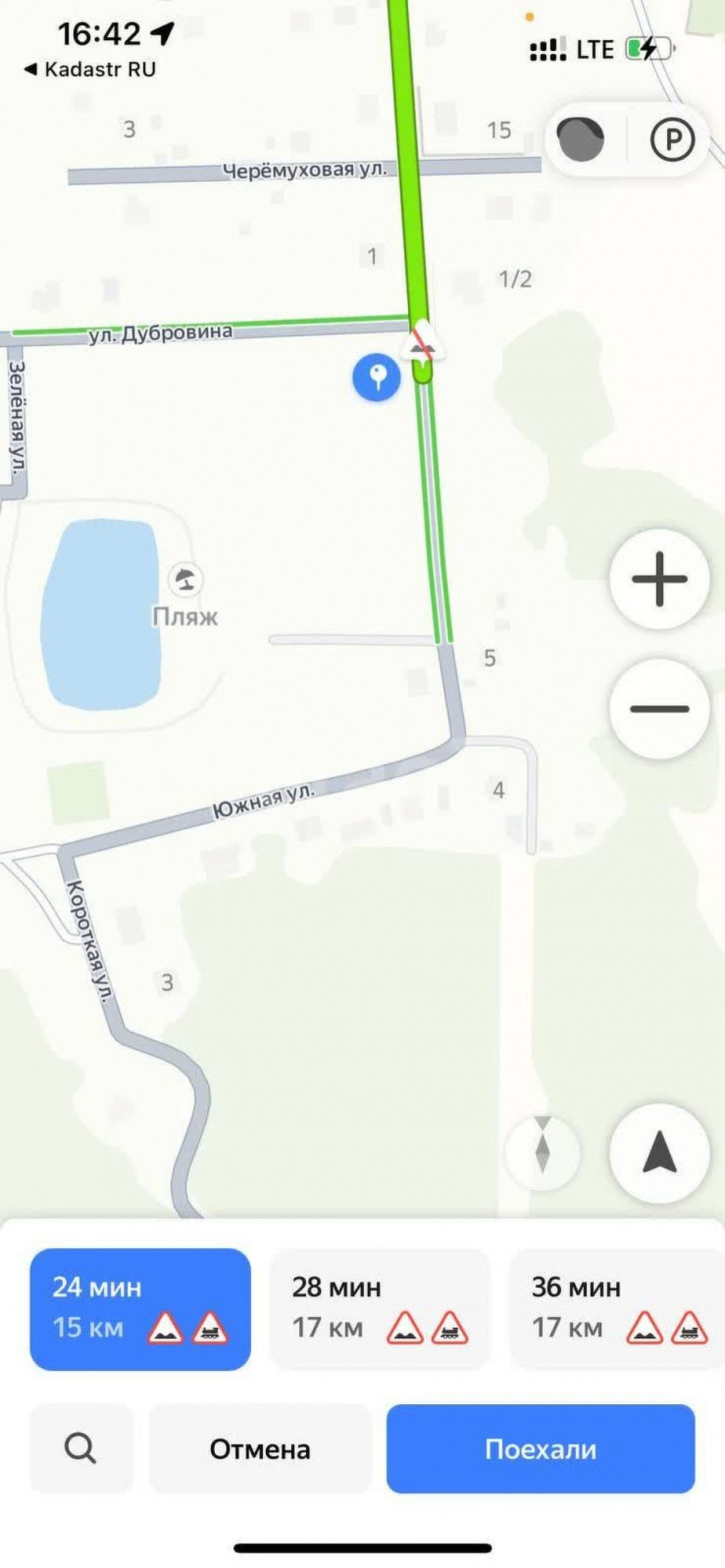Tap the blue destination pin

click(377, 378)
